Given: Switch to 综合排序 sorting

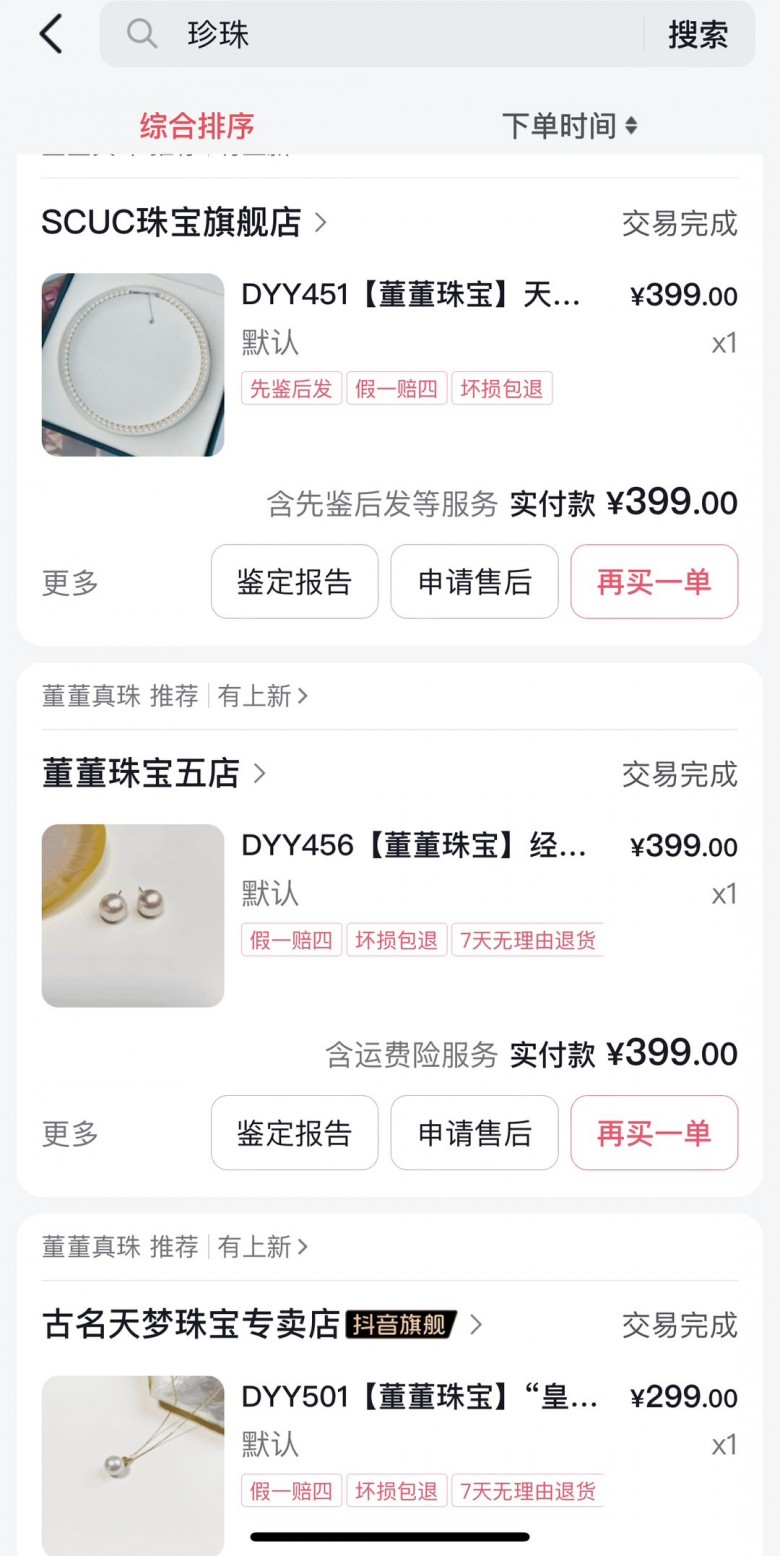Looking at the screenshot, I should pos(197,126).
